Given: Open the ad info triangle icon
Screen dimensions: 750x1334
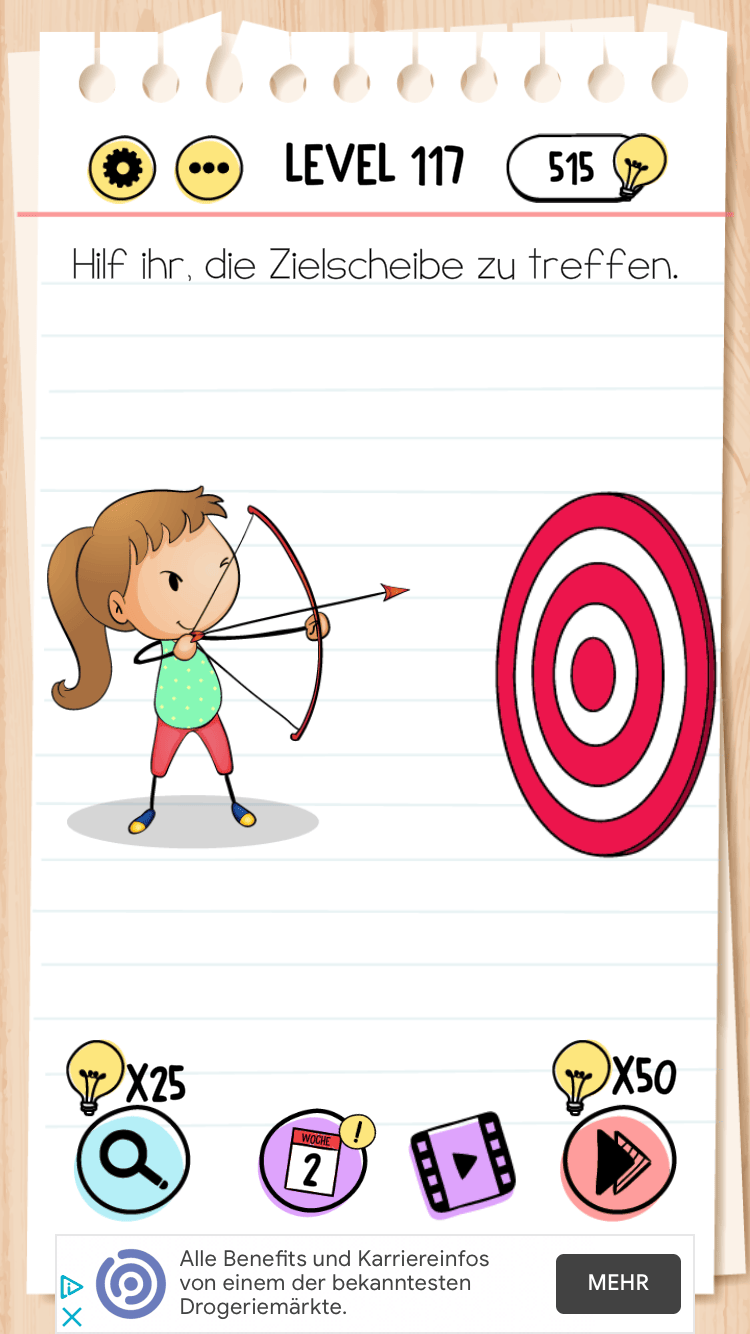Looking at the screenshot, I should pyautogui.click(x=71, y=1286).
